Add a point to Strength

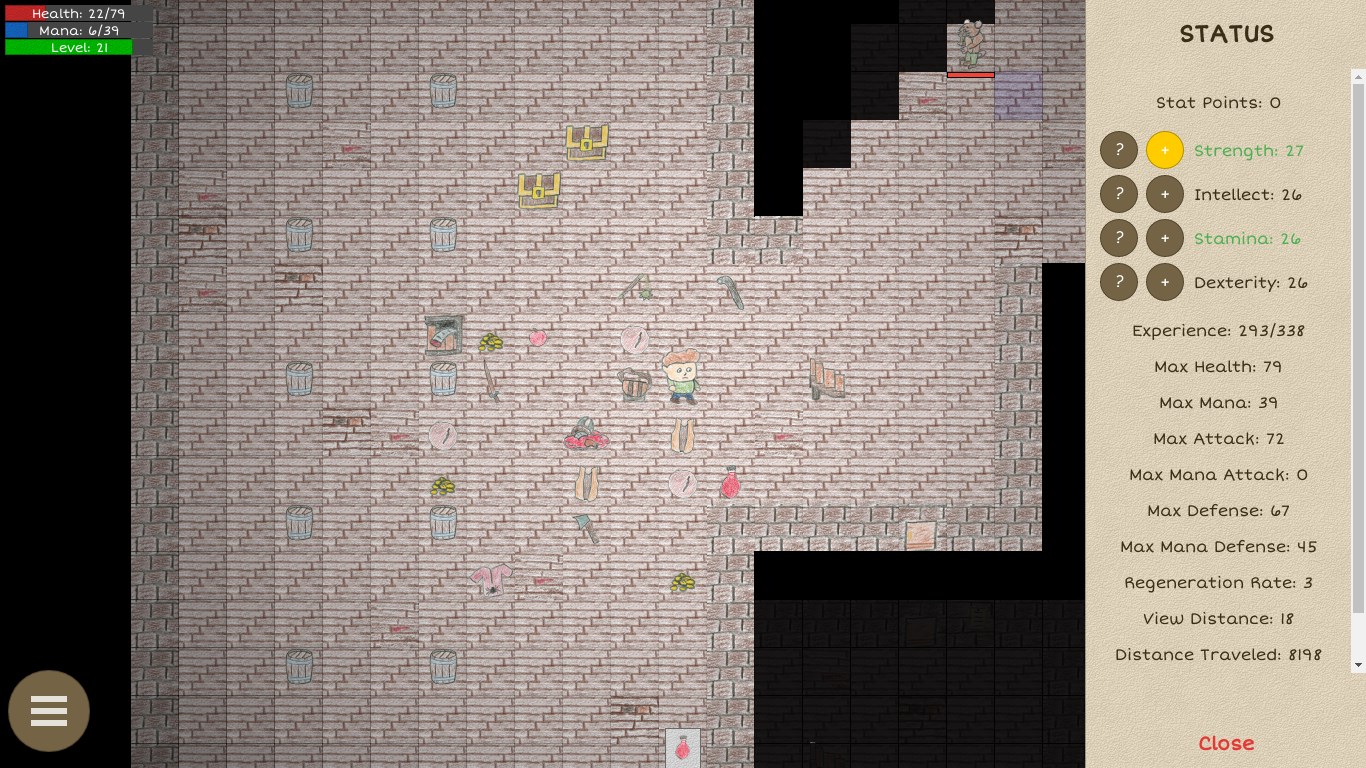point(1165,151)
